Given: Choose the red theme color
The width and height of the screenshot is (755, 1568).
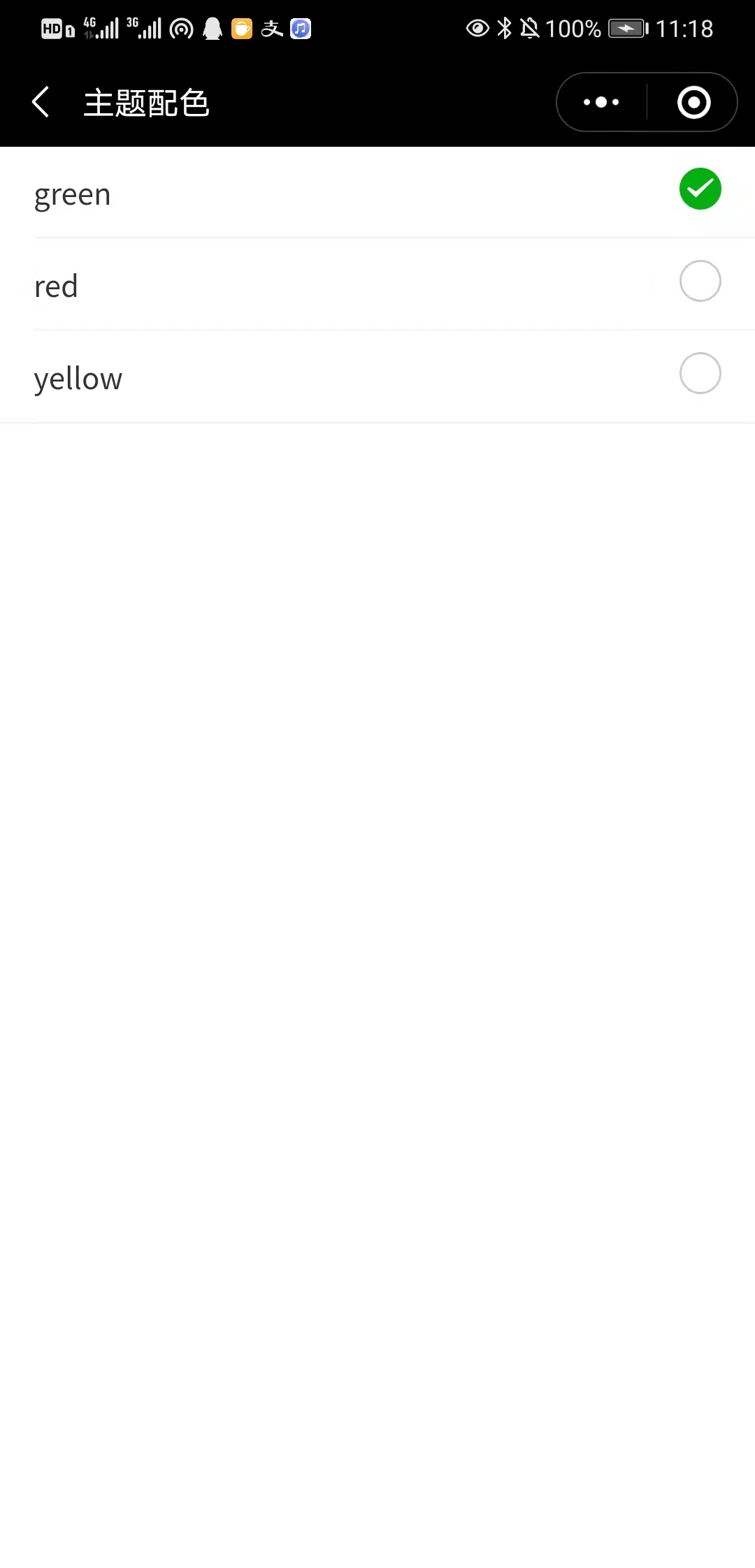Looking at the screenshot, I should click(700, 281).
